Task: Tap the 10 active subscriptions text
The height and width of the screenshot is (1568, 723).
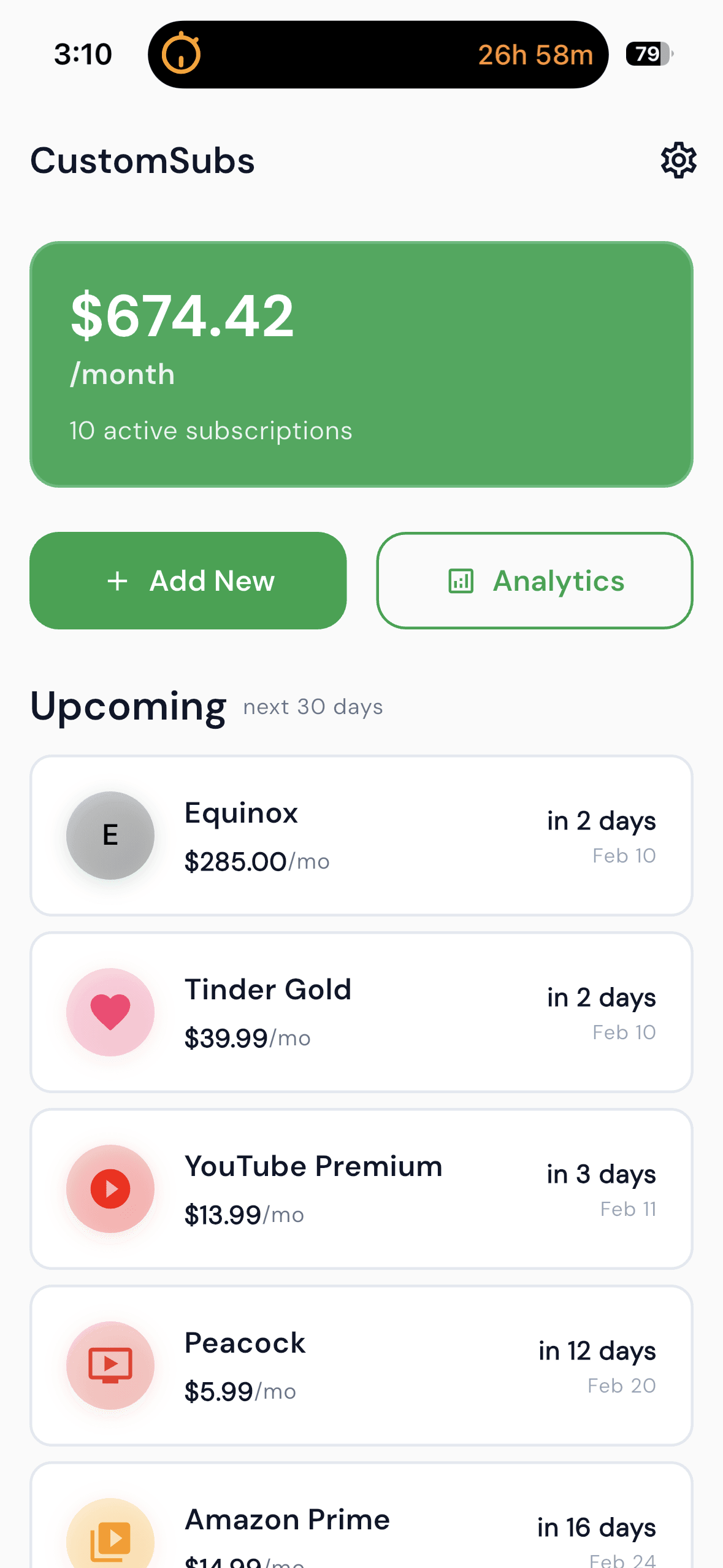Action: click(210, 431)
